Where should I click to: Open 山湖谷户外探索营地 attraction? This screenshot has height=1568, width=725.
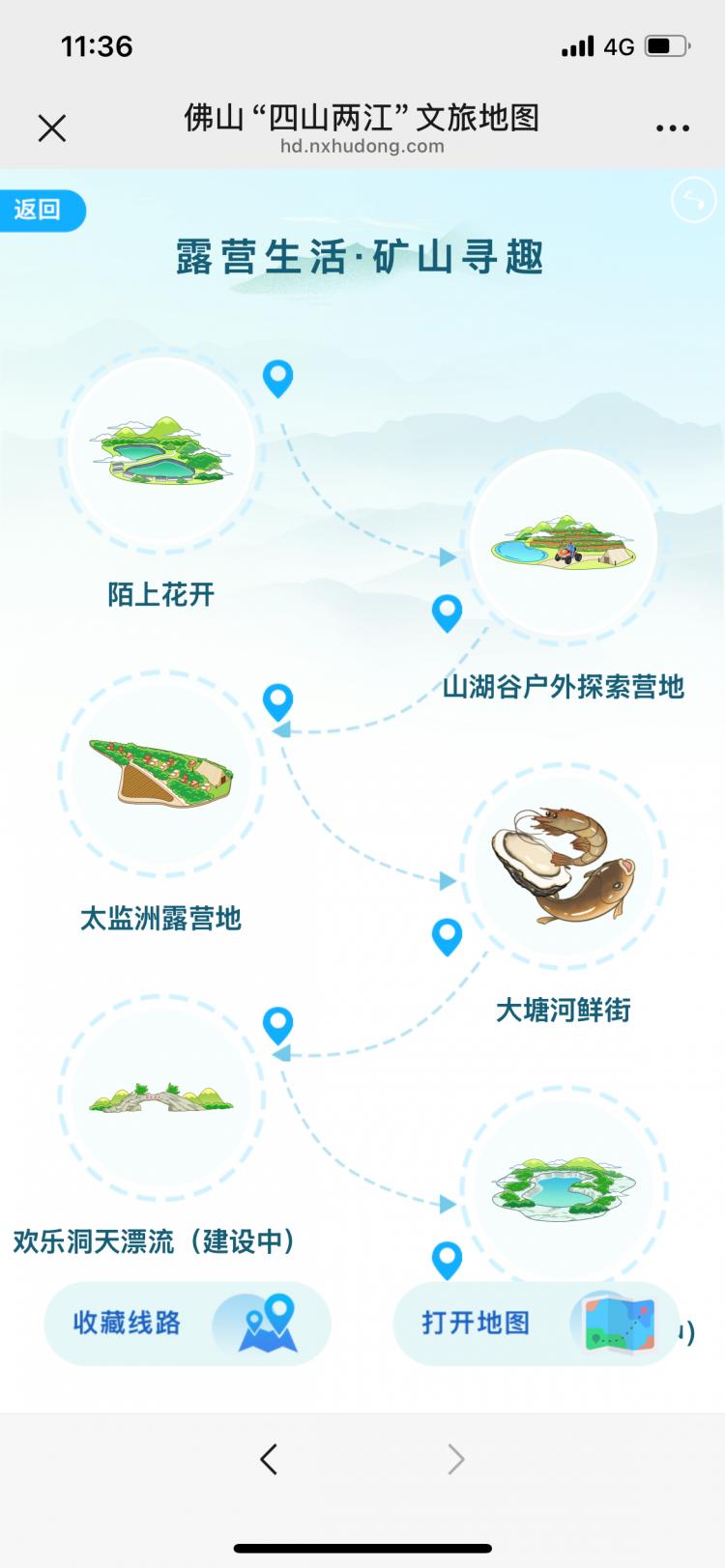(x=564, y=543)
